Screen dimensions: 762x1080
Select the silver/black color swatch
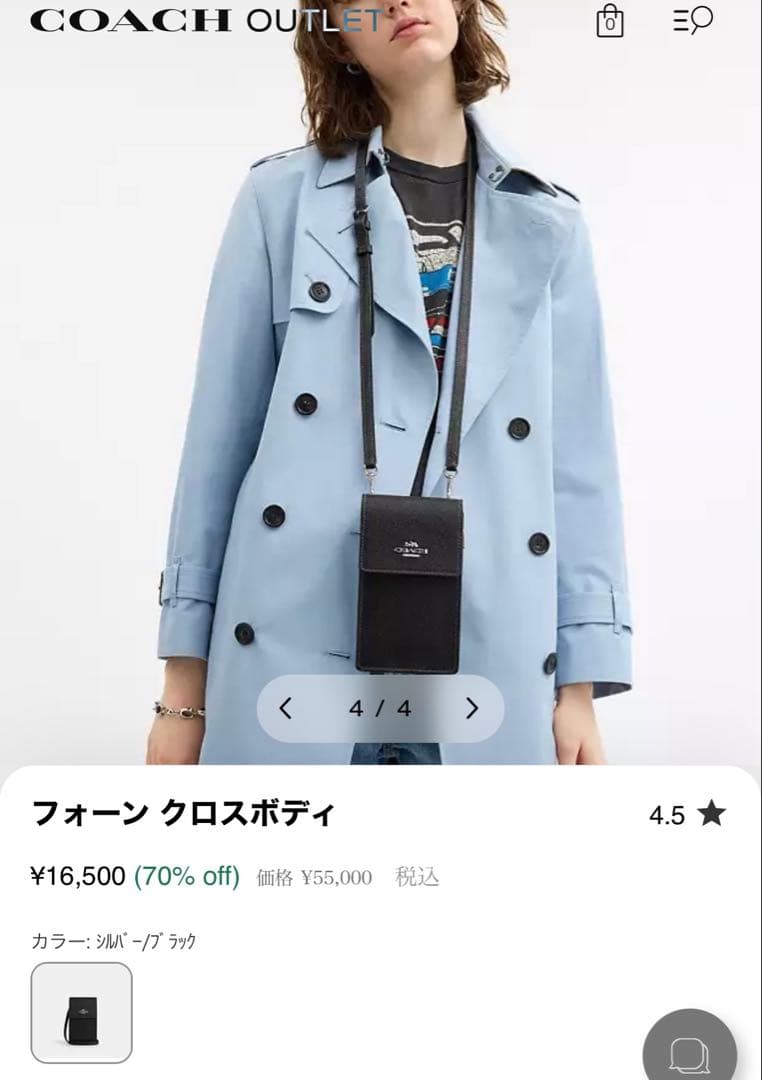coord(82,1012)
